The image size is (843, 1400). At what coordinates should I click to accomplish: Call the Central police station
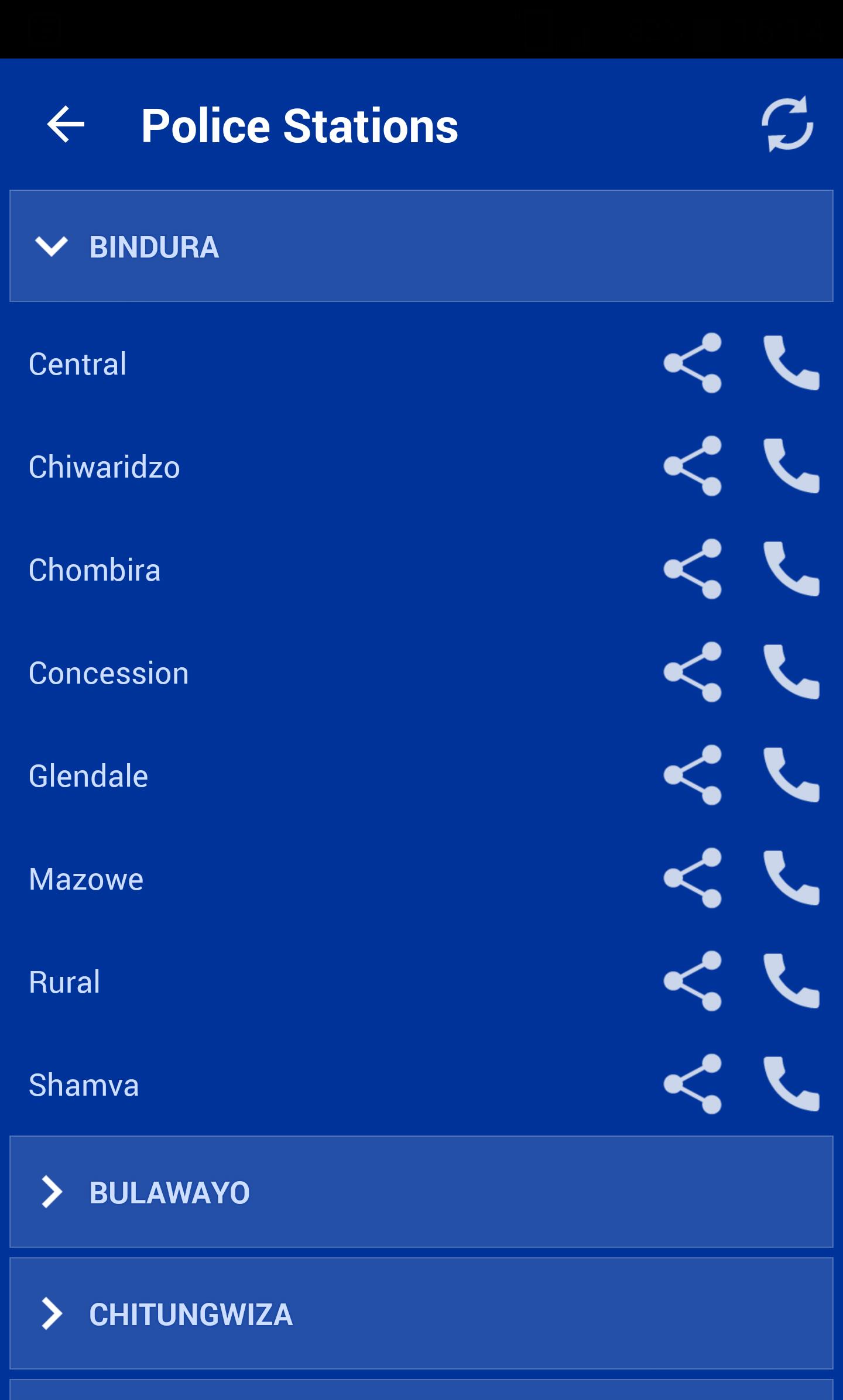click(x=791, y=363)
